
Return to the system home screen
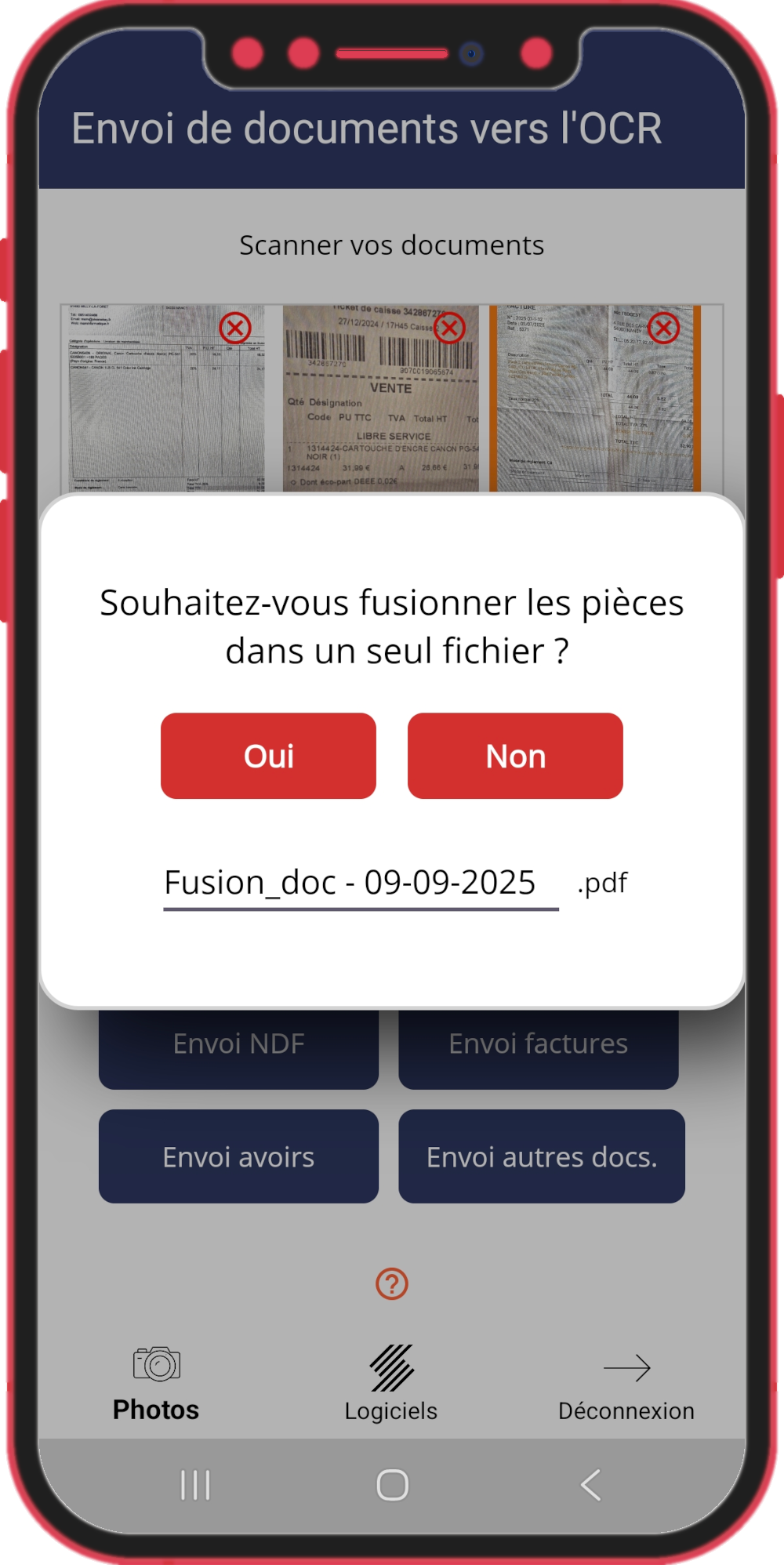pos(392,1485)
